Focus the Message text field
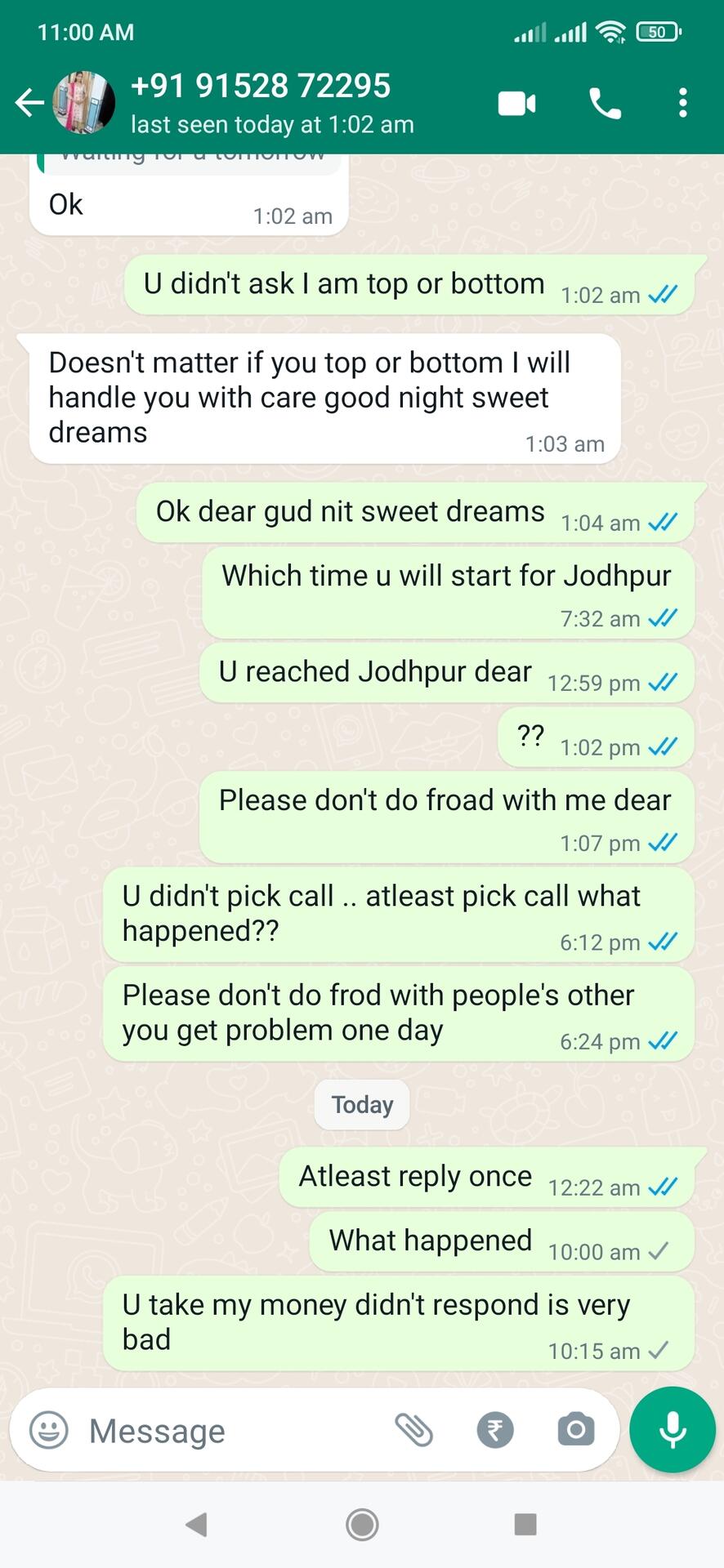This screenshot has height=1568, width=724. [229, 1431]
